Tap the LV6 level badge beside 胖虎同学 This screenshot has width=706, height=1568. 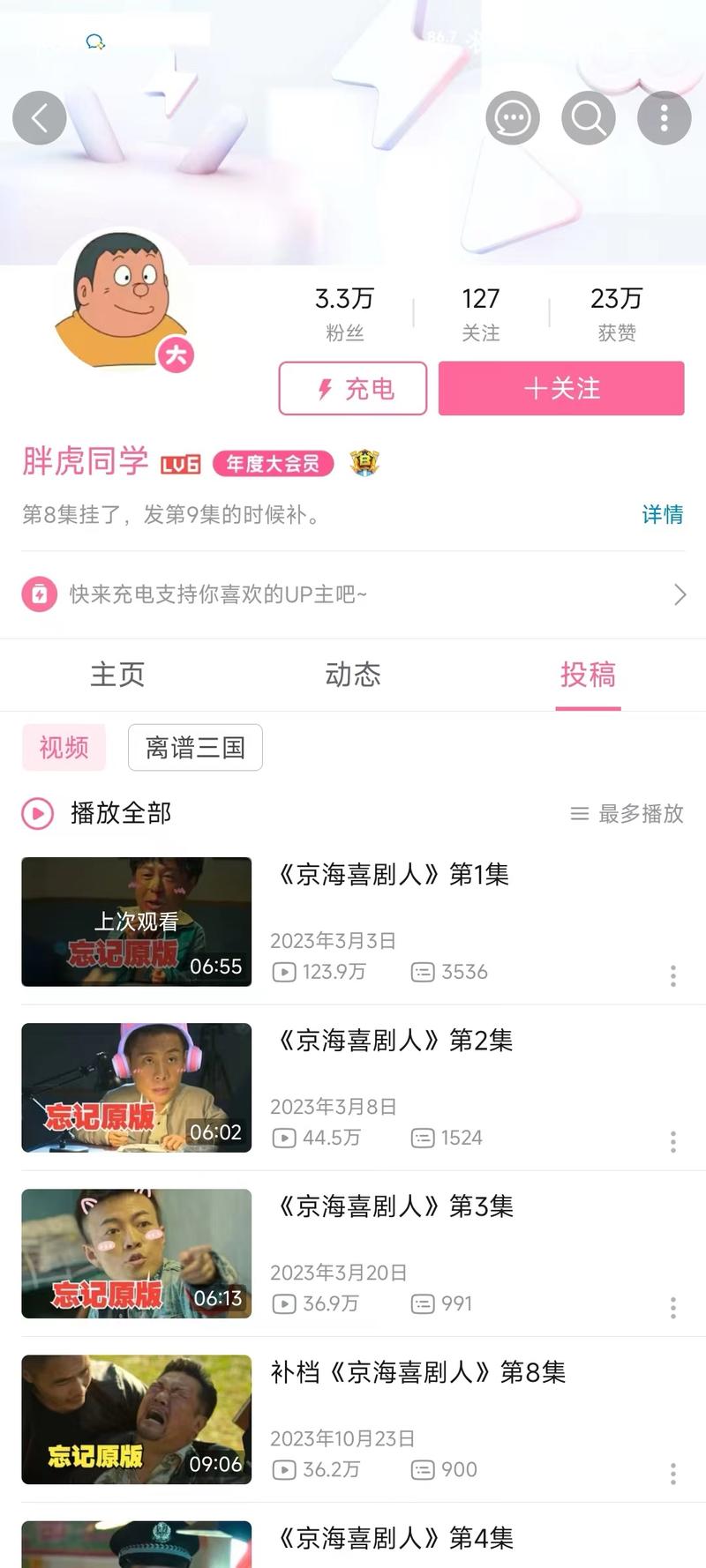pos(181,461)
